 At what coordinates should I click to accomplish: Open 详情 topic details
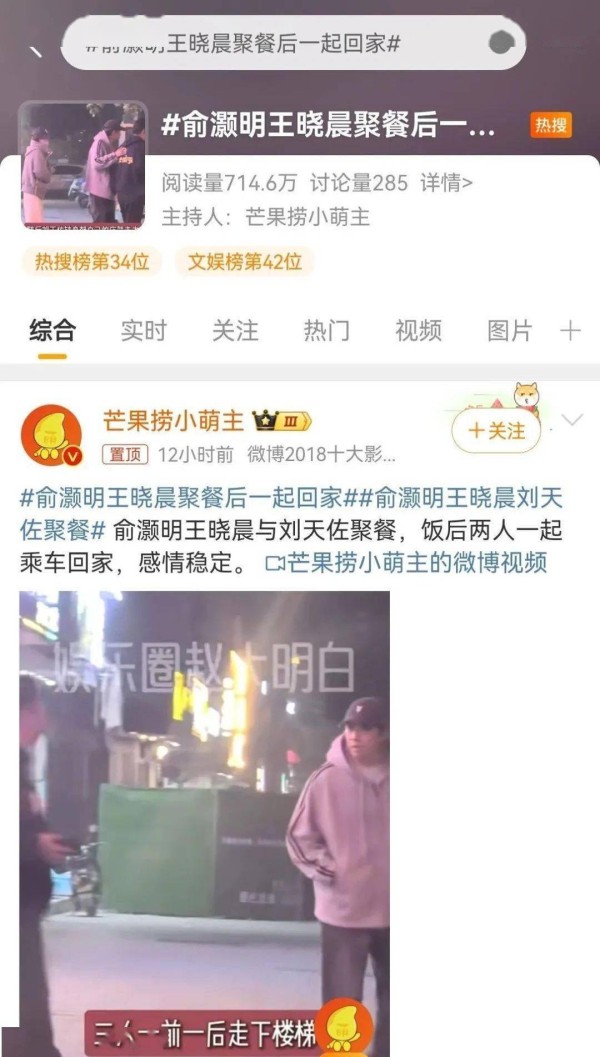click(446, 182)
